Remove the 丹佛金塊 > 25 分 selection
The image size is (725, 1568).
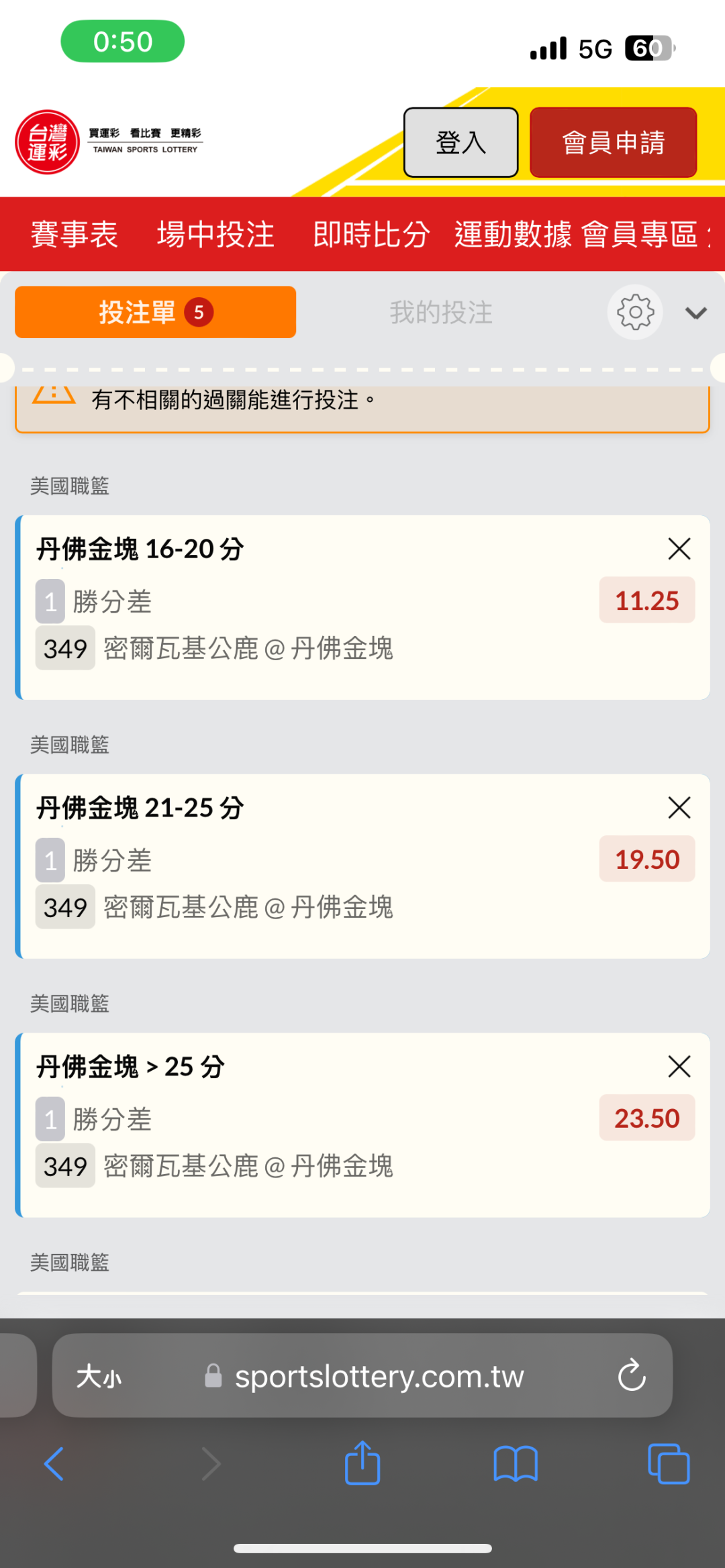[x=679, y=1066]
